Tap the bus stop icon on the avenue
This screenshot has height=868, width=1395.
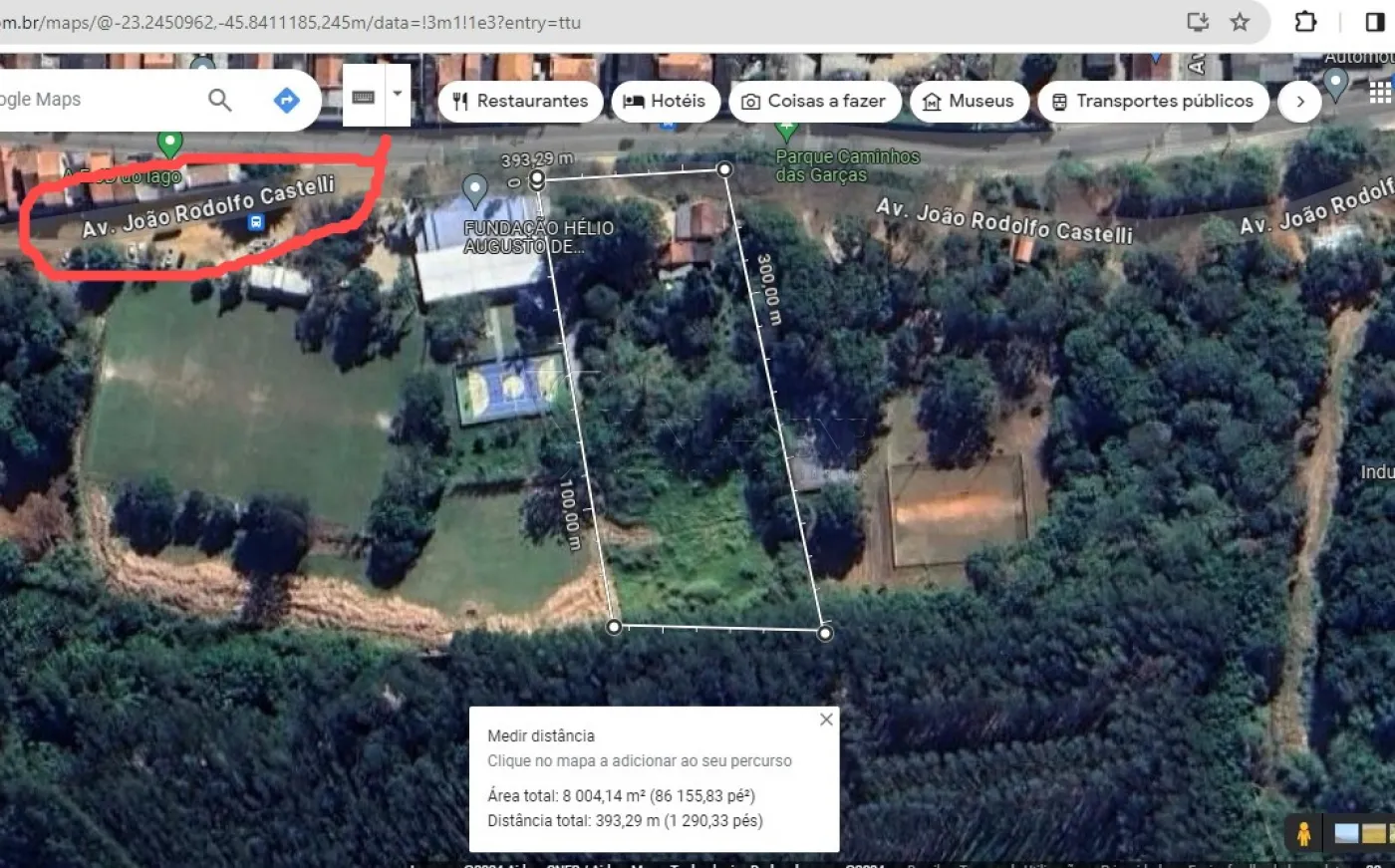tap(256, 223)
